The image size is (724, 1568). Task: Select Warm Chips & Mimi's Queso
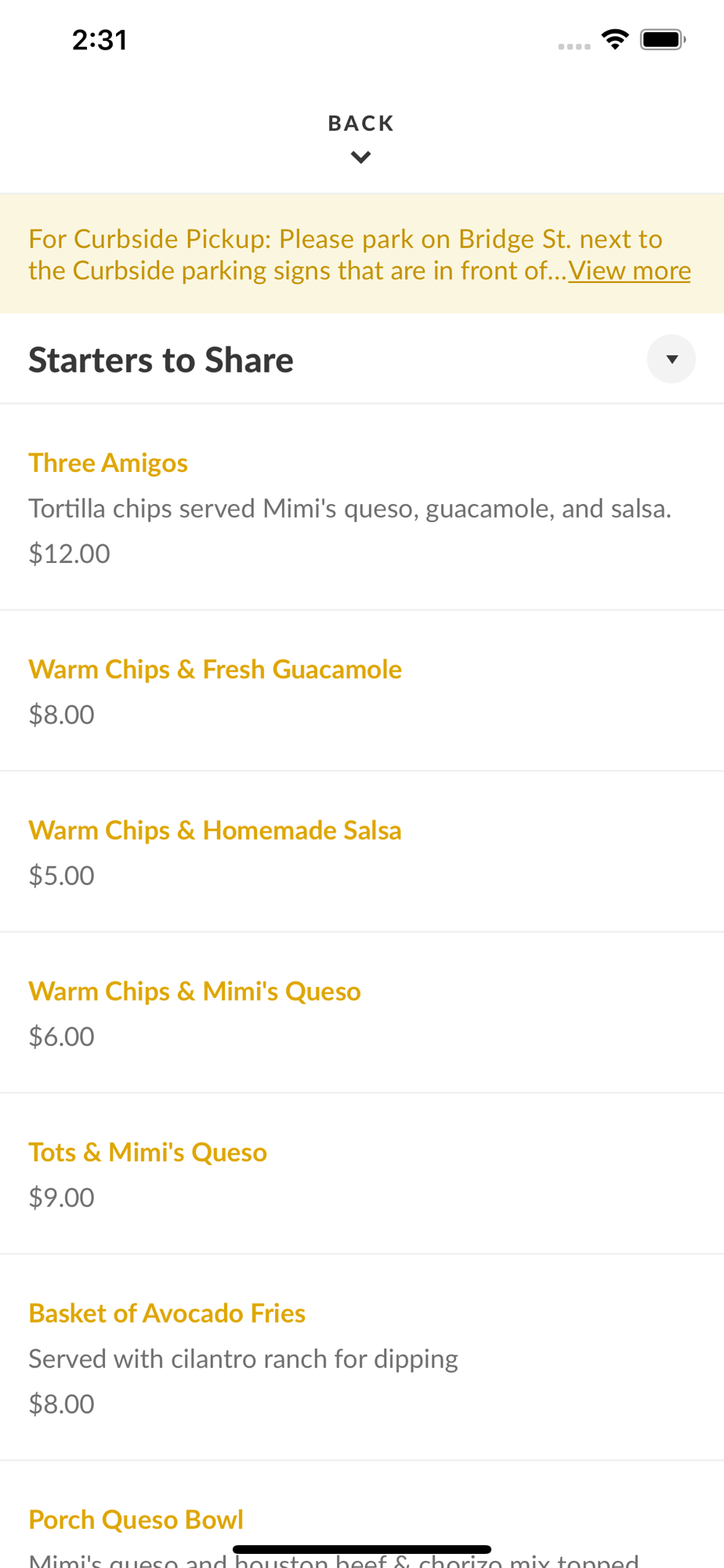[x=362, y=1013]
